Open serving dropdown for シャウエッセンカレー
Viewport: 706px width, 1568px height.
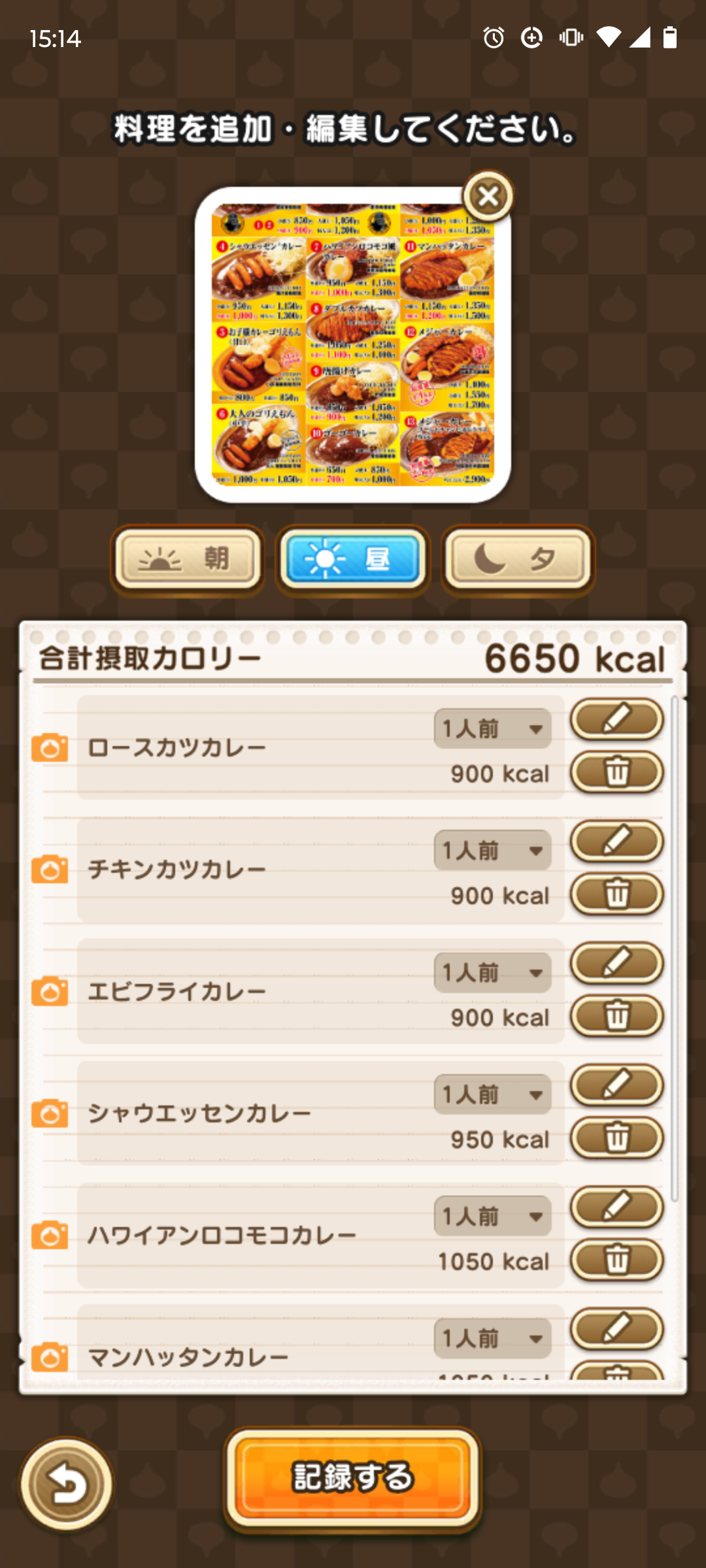coord(492,1094)
